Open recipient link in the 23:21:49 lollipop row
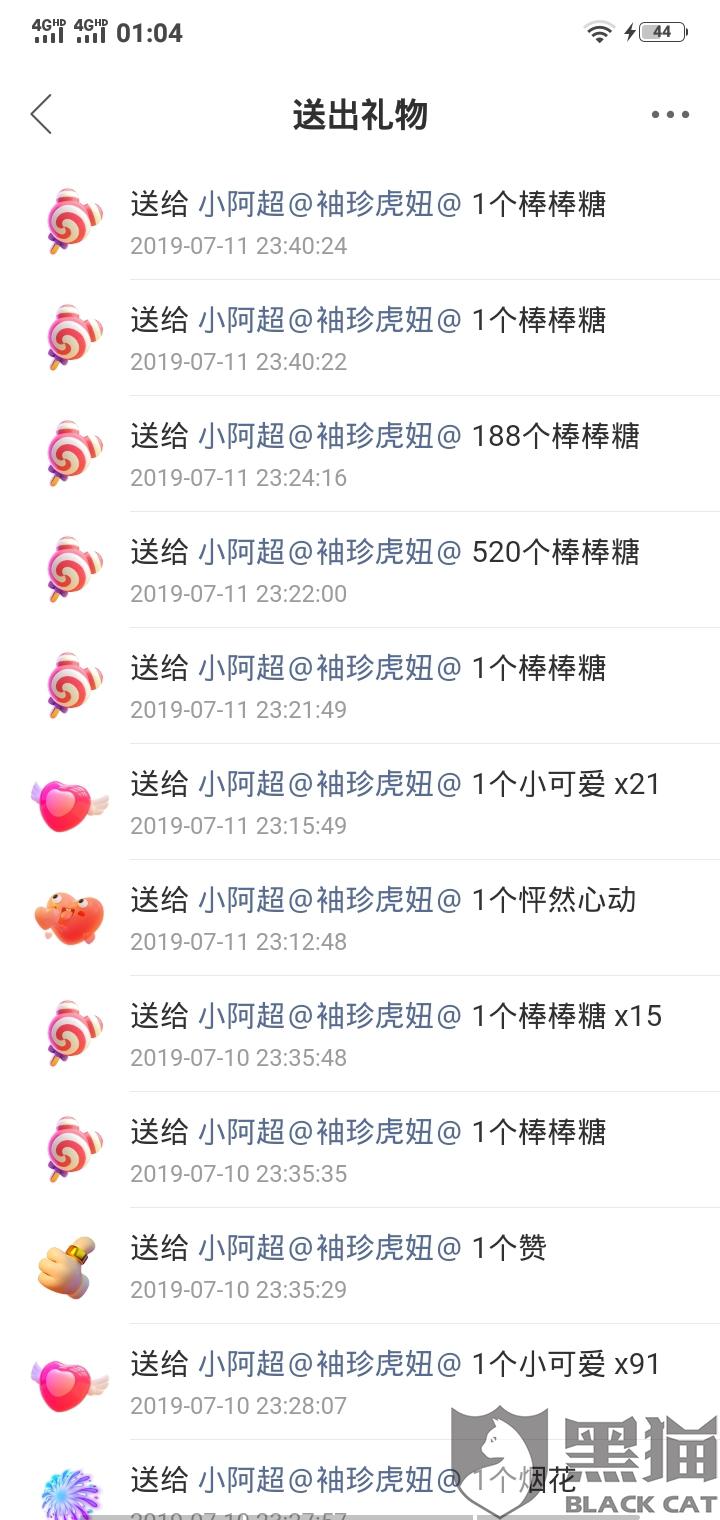 click(330, 668)
